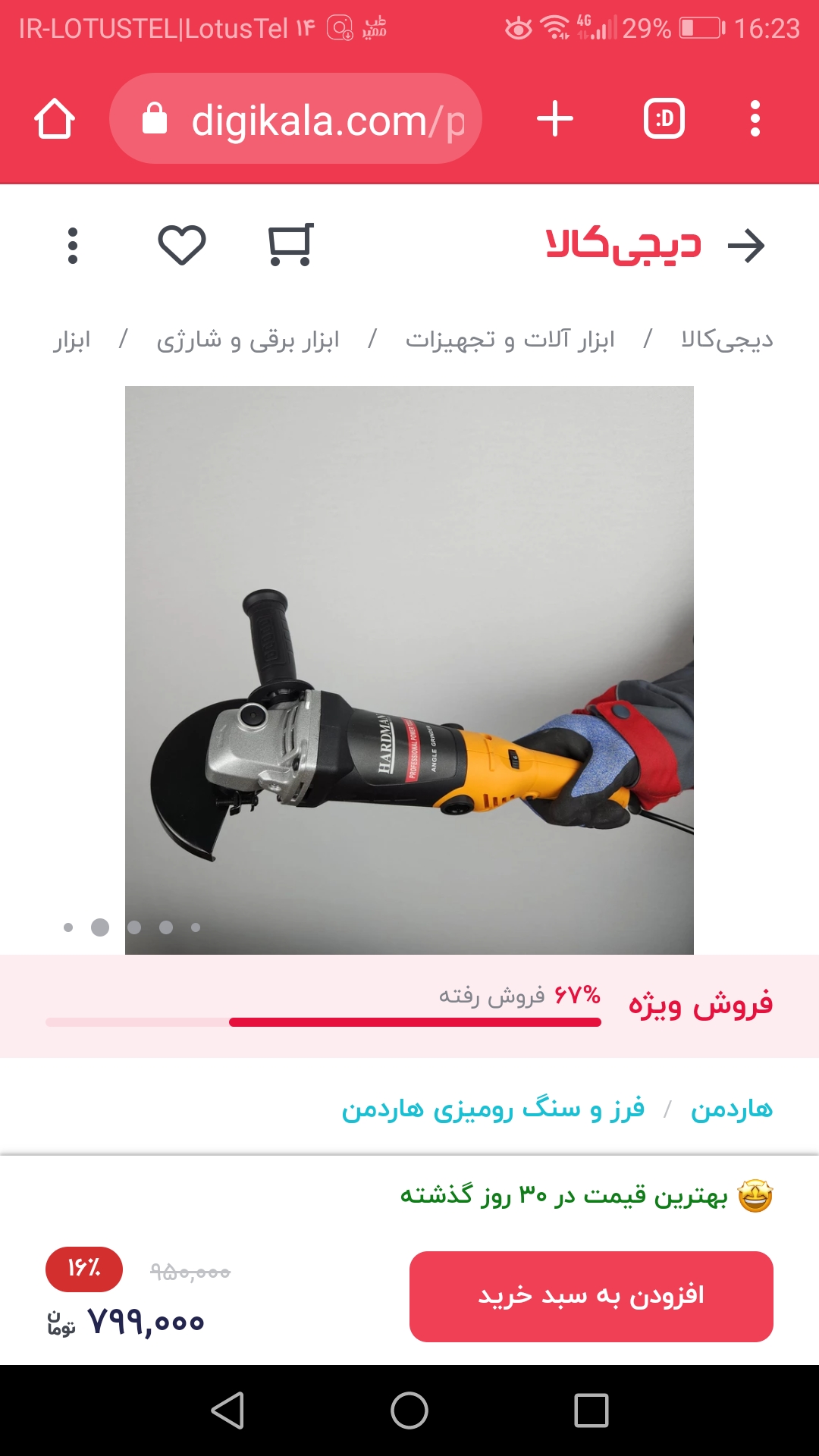Screen dimensions: 819x1456
Task: Open the دیجی‌کالا breadcrumb link
Action: (726, 340)
